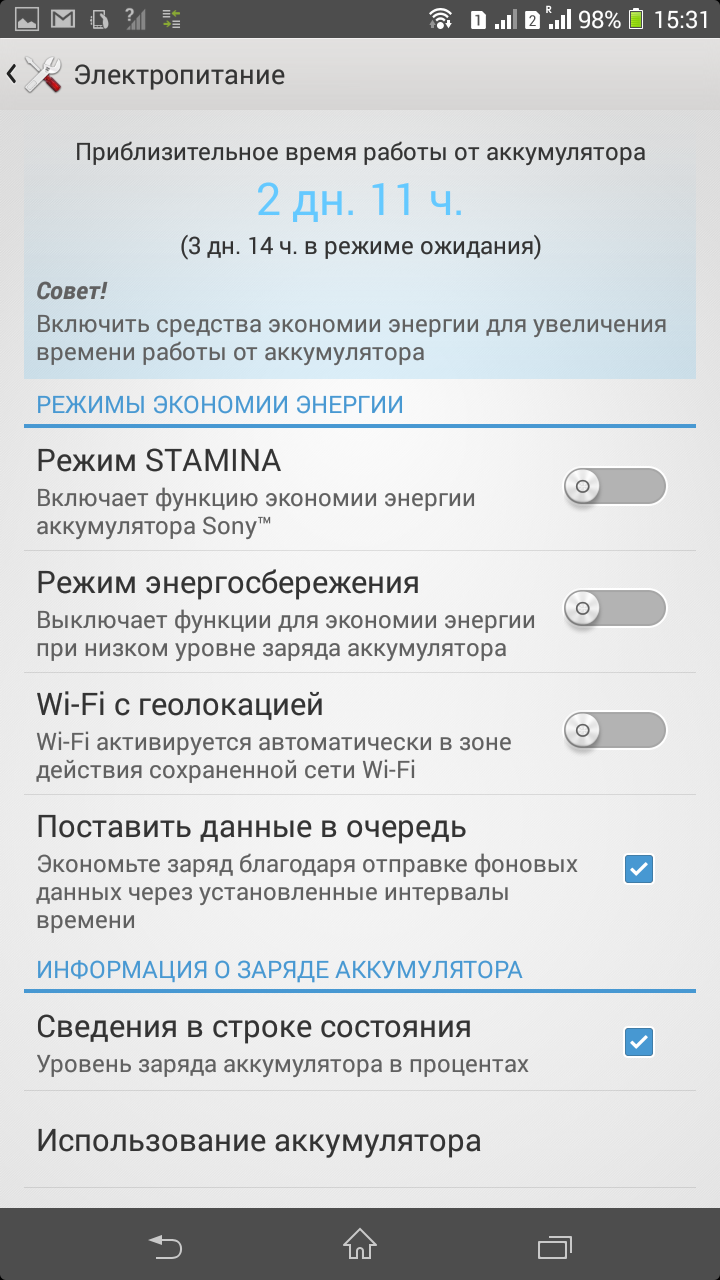This screenshot has height=1280, width=720.
Task: Tap the system back button
Action: click(x=165, y=1245)
